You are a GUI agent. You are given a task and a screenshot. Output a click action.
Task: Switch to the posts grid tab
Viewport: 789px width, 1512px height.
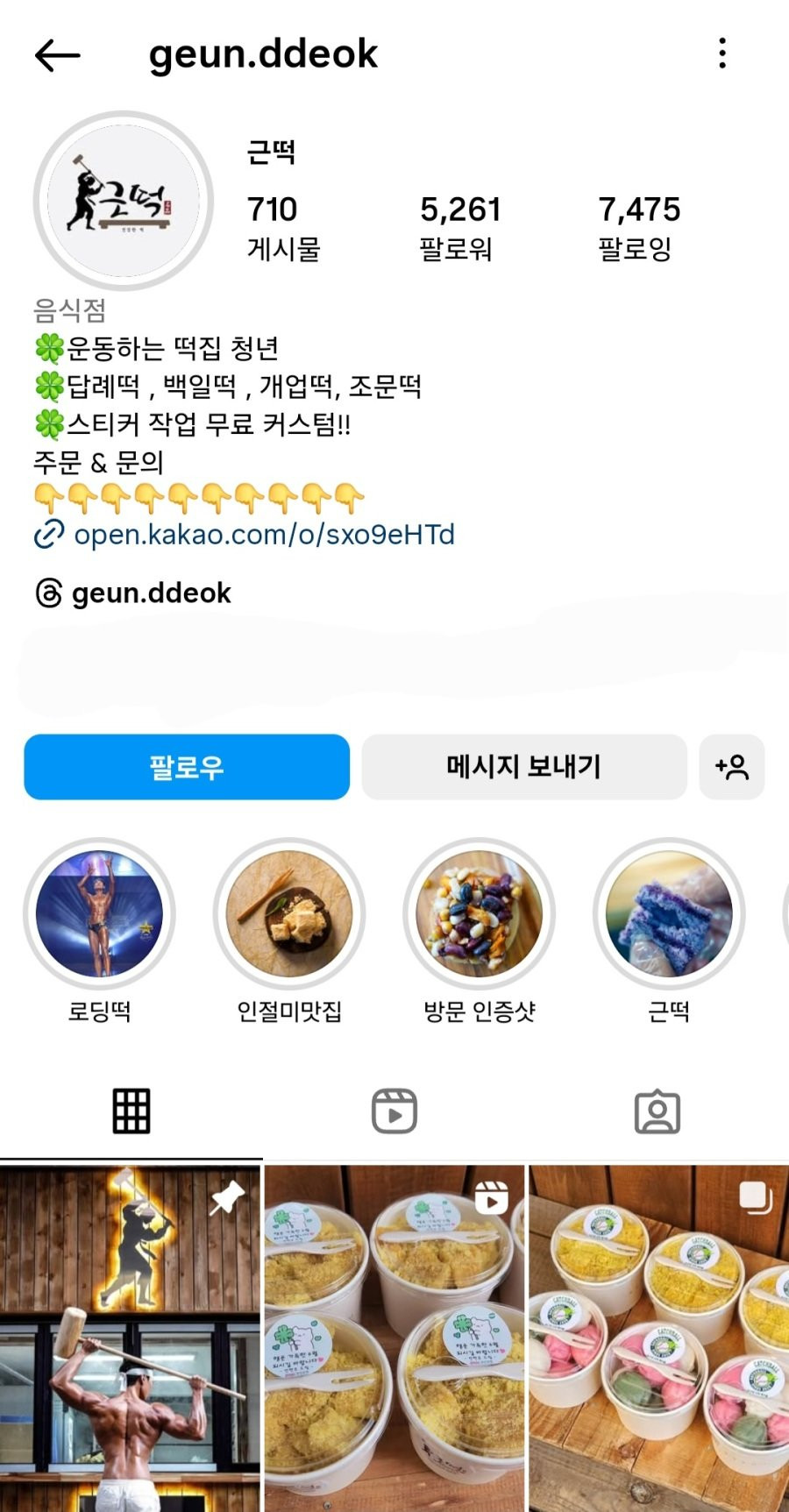(x=131, y=1111)
